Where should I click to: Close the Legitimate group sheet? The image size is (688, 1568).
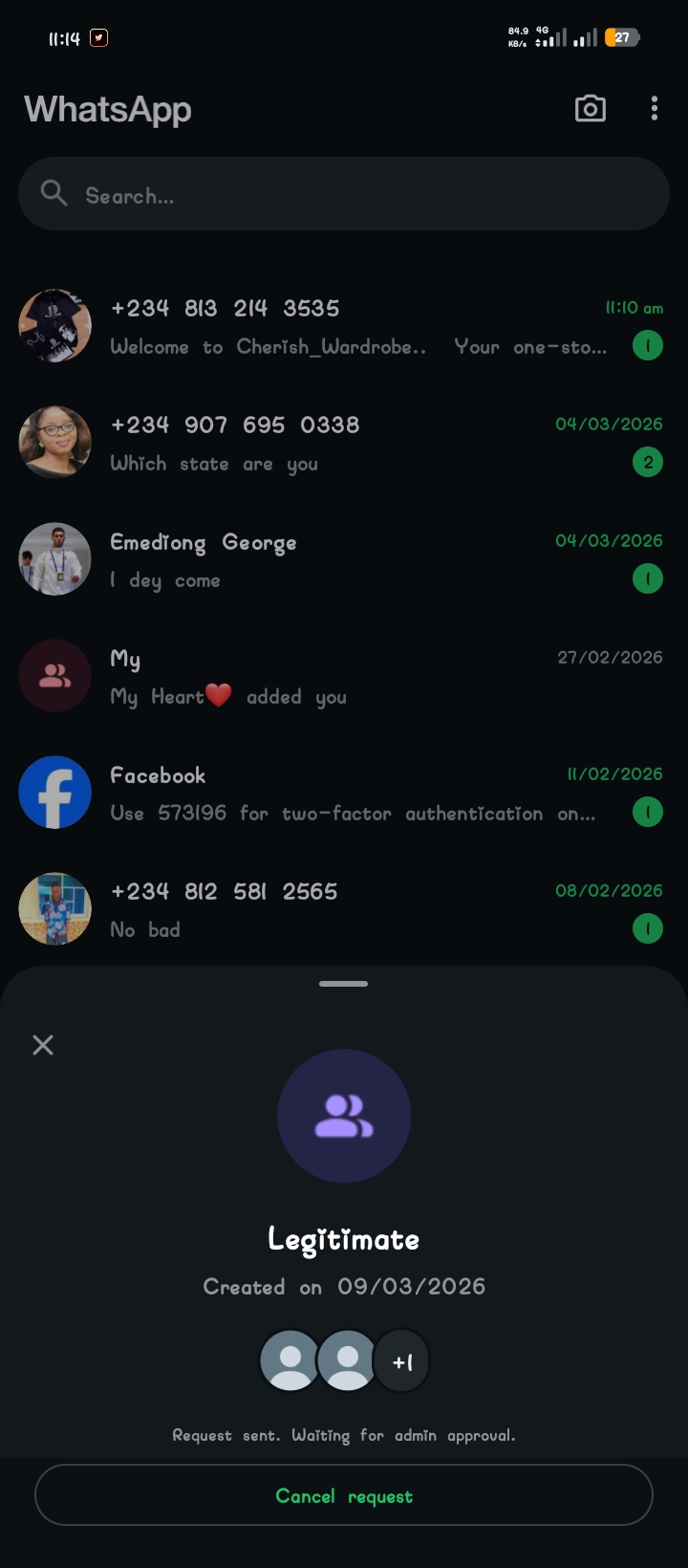pos(43,1045)
